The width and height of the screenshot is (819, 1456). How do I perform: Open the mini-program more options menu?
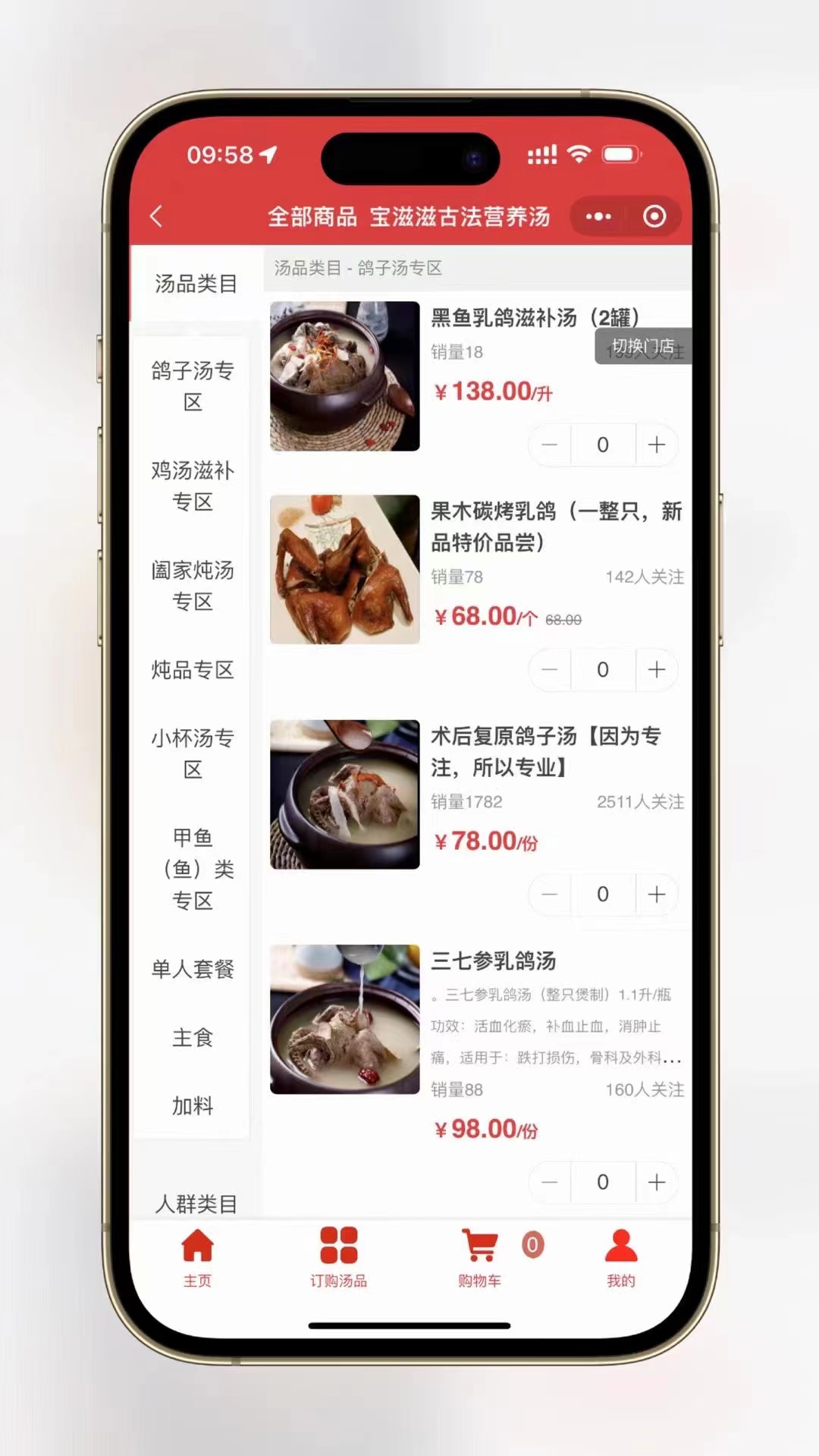point(598,217)
